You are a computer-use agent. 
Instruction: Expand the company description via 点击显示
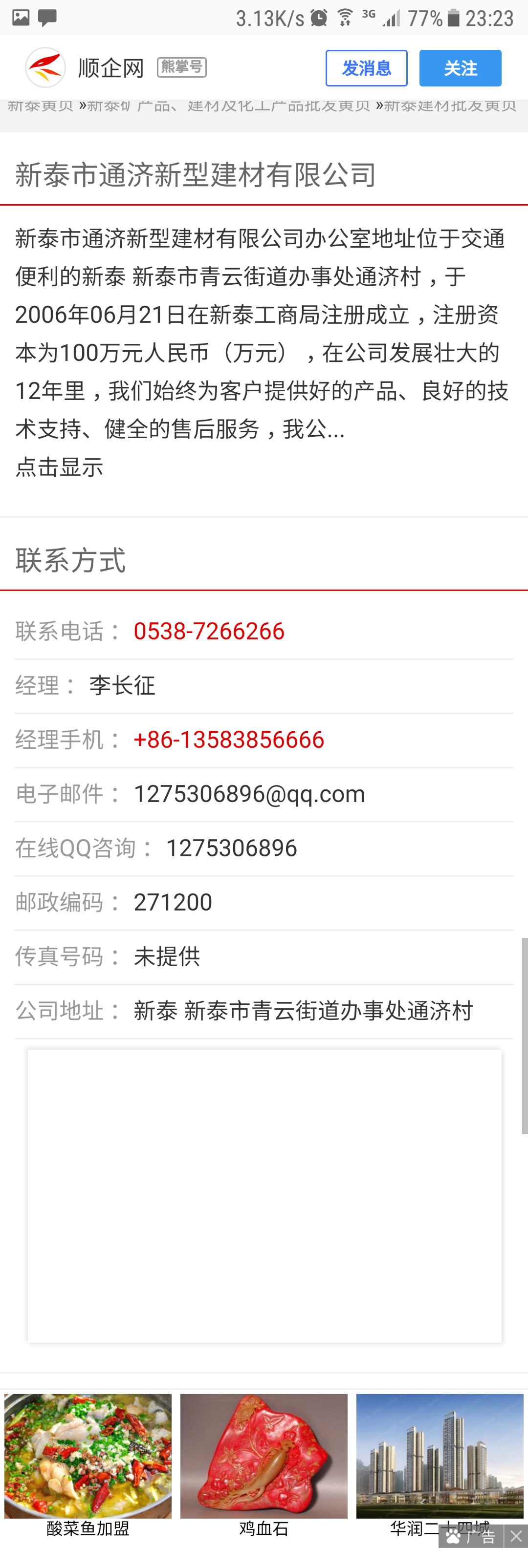(x=59, y=467)
